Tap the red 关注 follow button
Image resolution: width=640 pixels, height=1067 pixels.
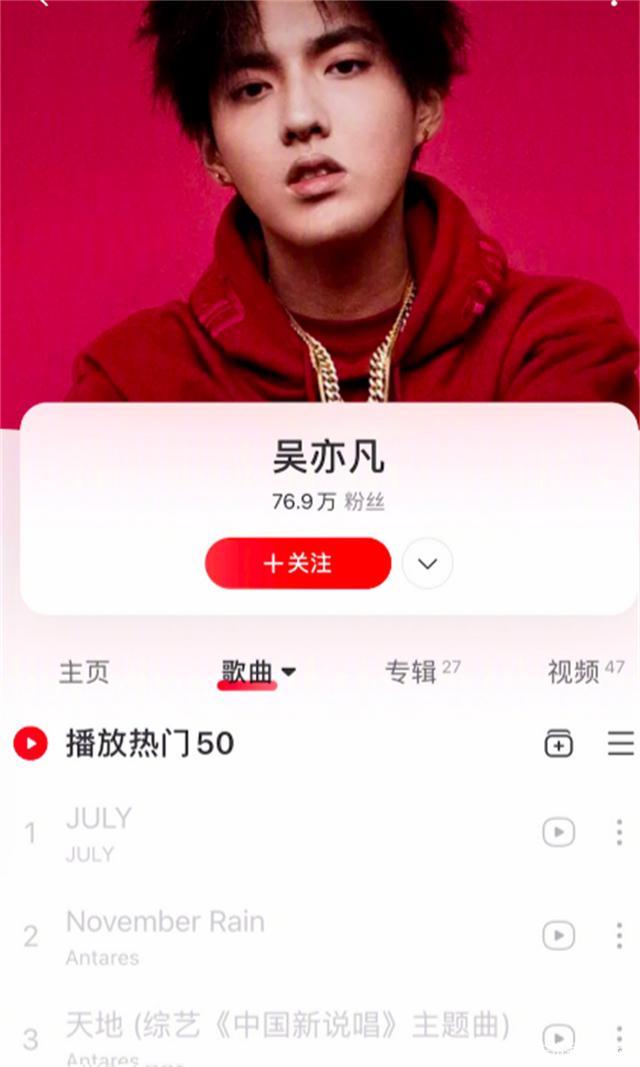click(297, 564)
